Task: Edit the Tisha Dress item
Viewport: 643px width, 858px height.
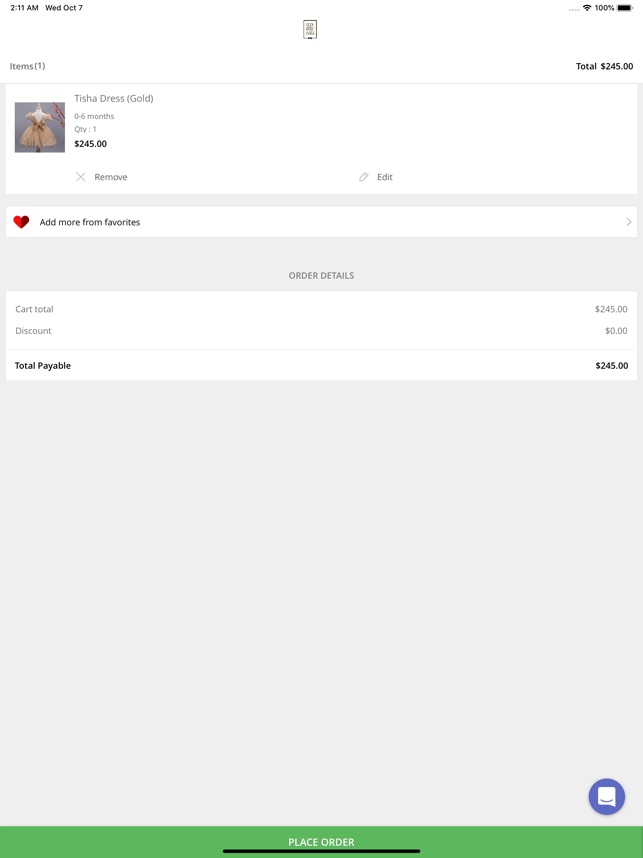Action: [x=376, y=177]
